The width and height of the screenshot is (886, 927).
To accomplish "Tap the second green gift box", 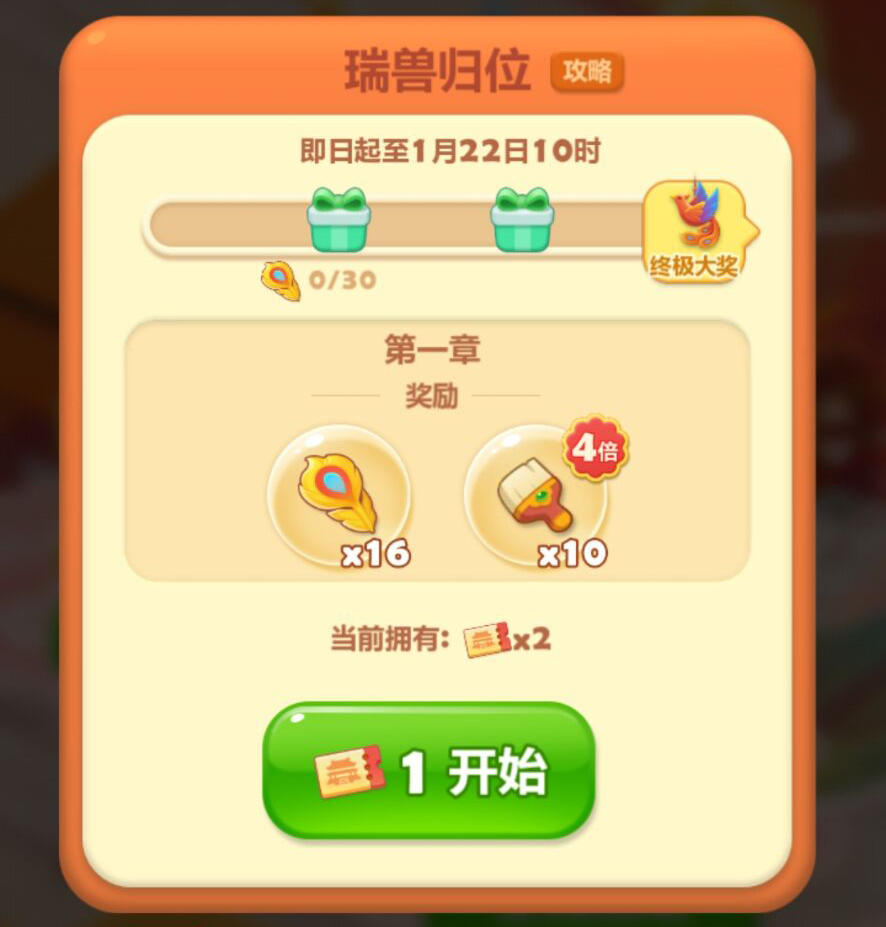I will coord(521,219).
